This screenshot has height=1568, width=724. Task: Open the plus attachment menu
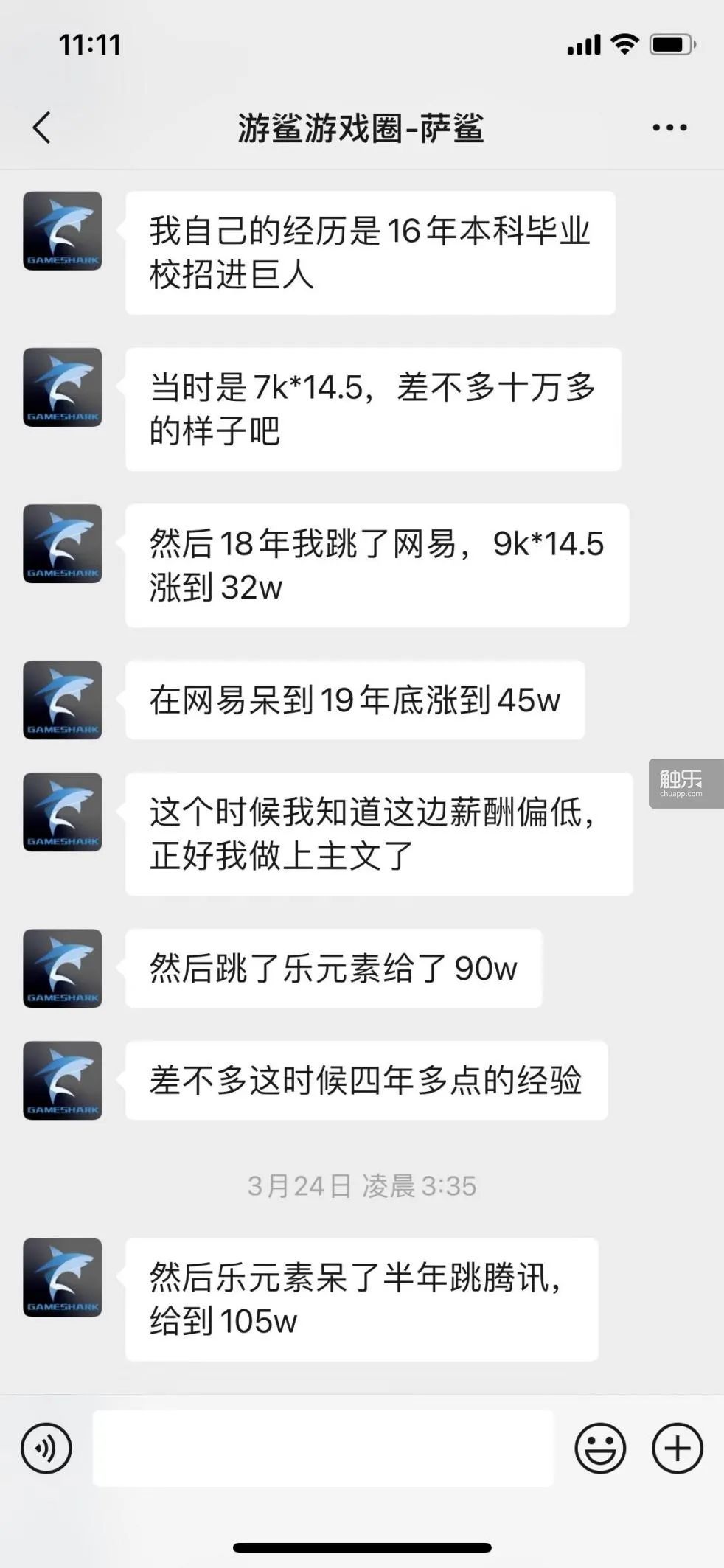pos(678,1448)
